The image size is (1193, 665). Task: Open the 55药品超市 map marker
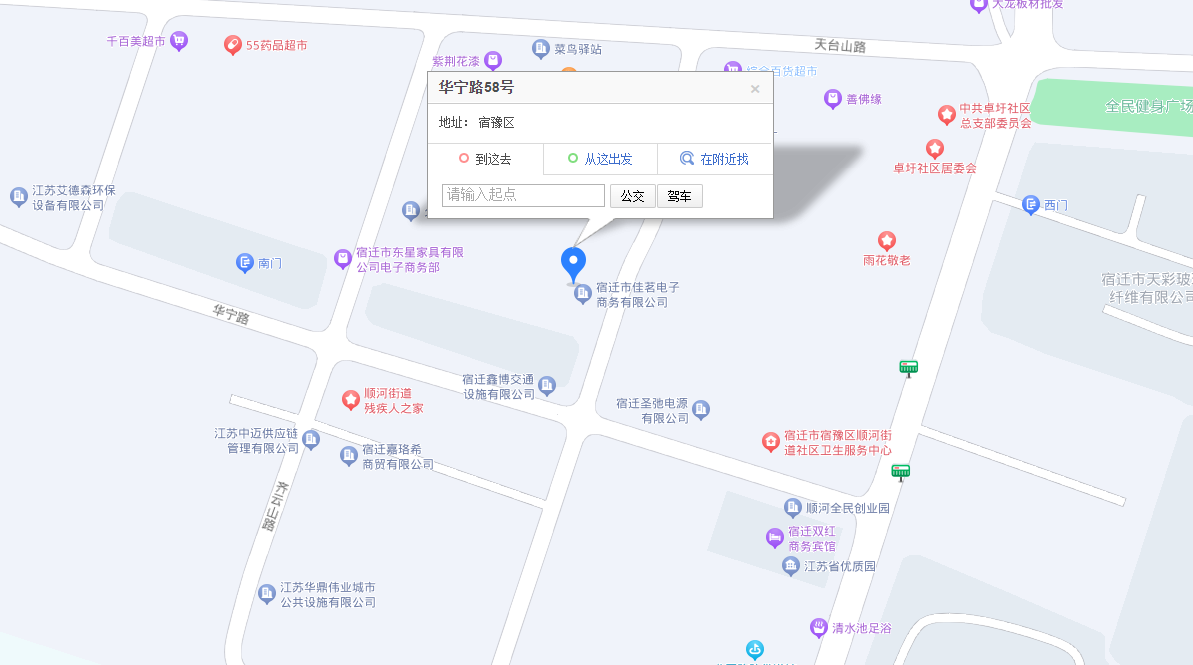coord(232,45)
